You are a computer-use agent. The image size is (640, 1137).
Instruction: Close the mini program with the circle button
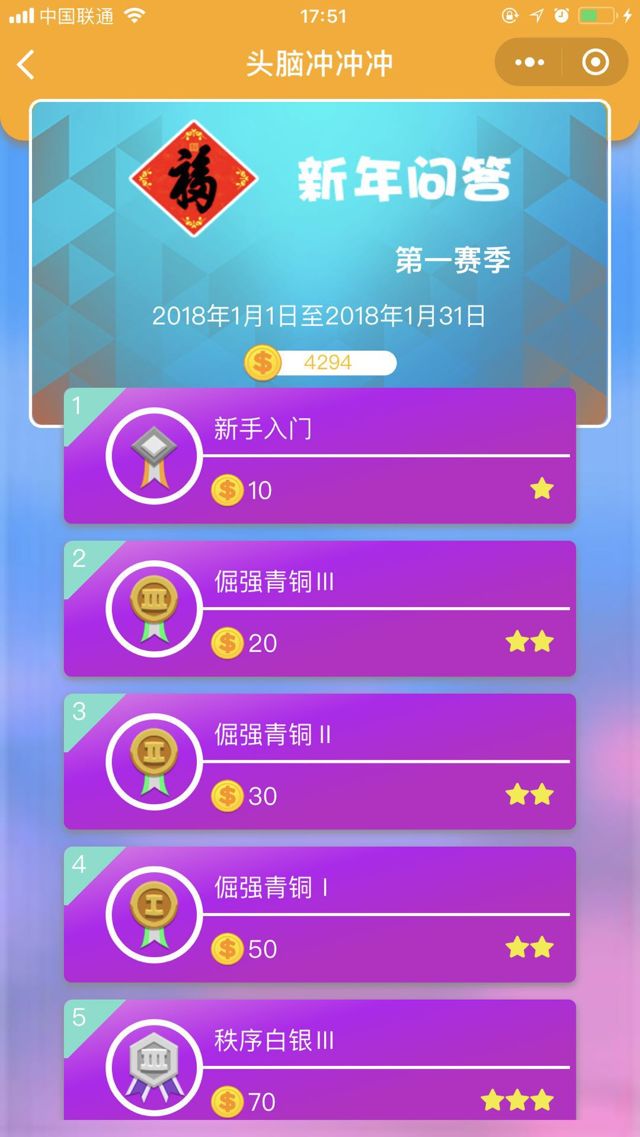pos(595,63)
